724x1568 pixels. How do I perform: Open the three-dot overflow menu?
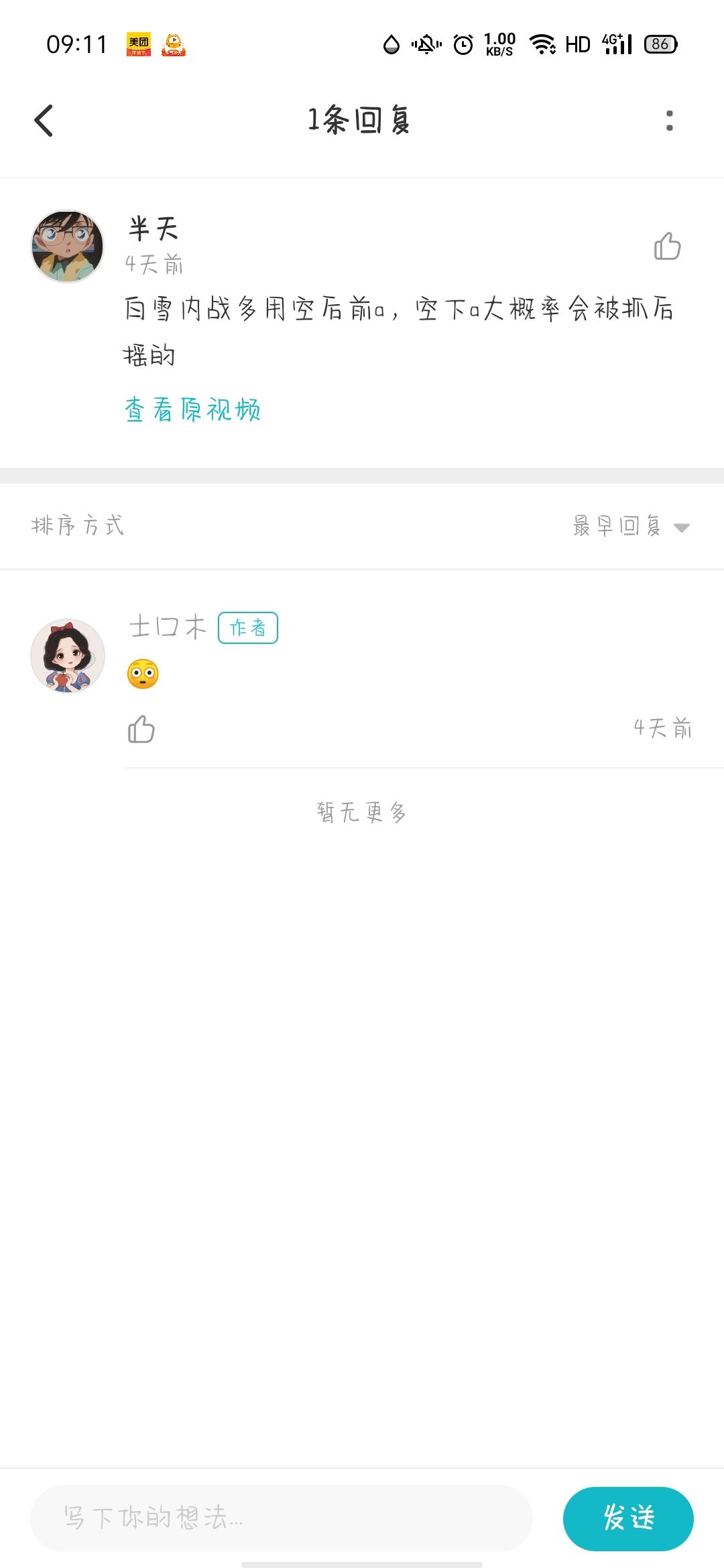click(x=669, y=121)
